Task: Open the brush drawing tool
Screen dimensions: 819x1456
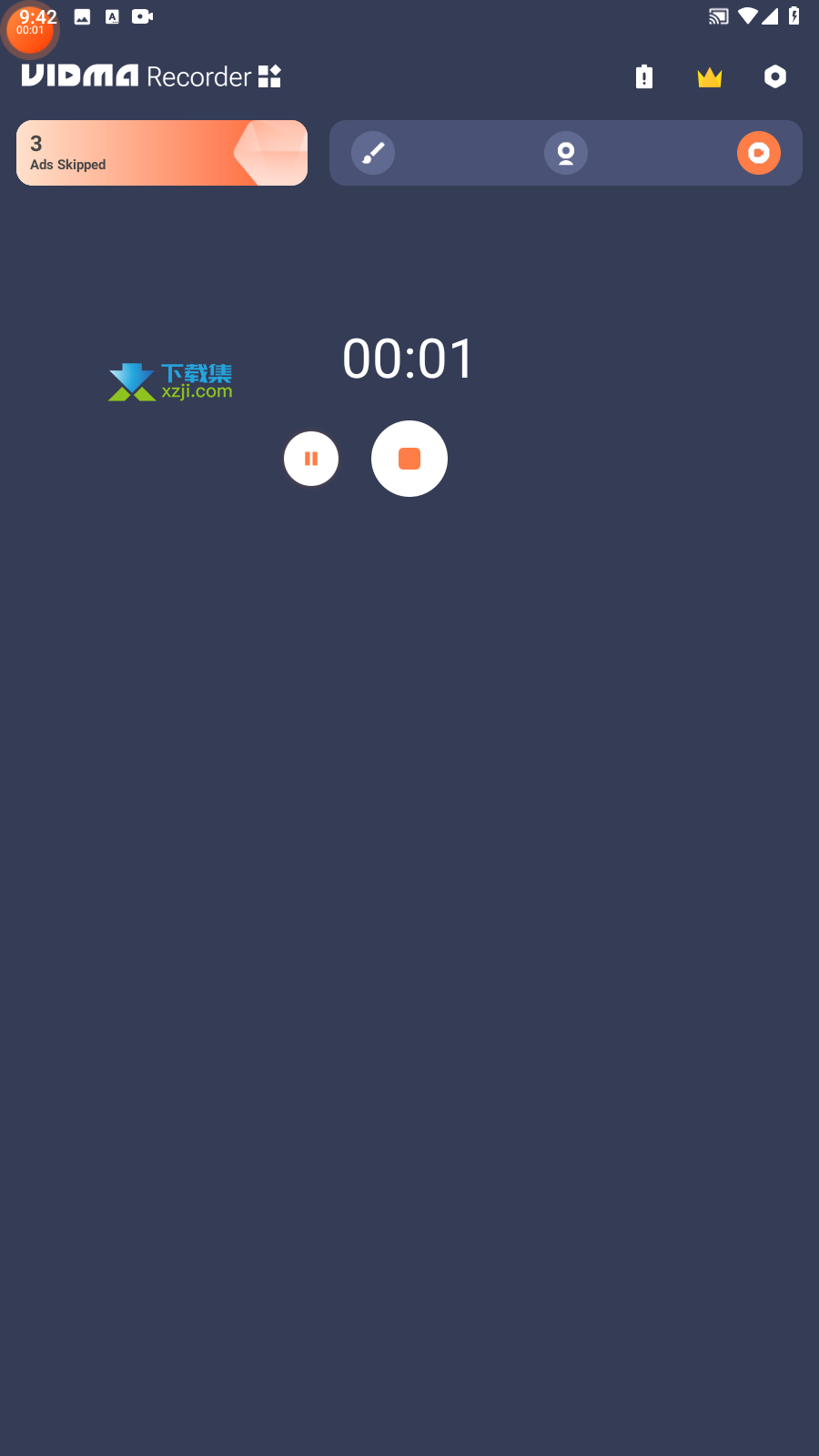Action: 373,153
